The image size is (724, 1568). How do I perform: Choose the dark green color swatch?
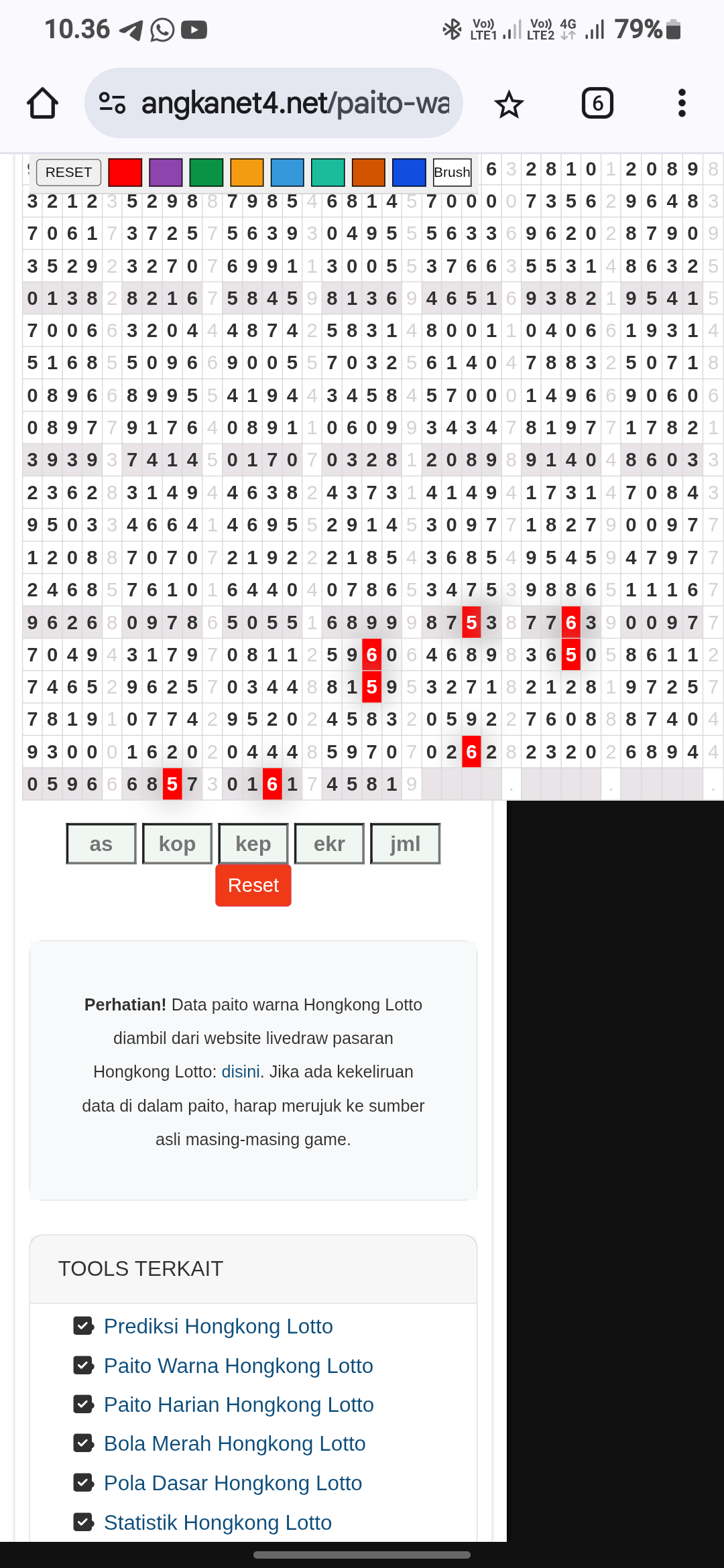206,172
